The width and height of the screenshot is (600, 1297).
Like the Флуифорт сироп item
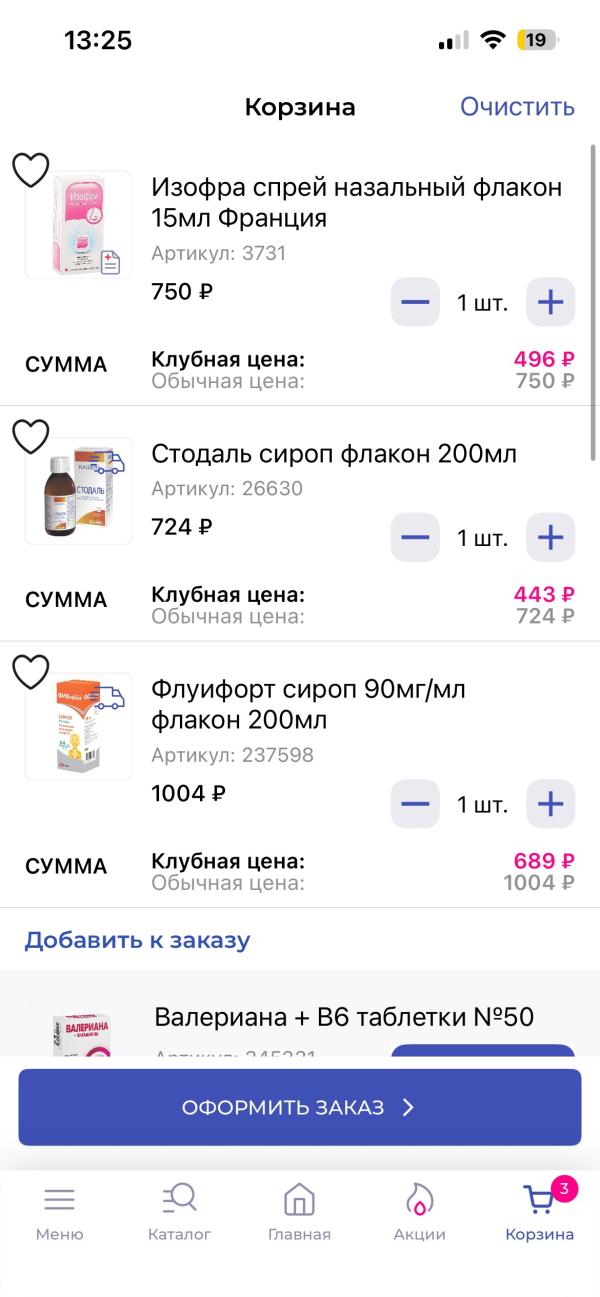click(30, 671)
